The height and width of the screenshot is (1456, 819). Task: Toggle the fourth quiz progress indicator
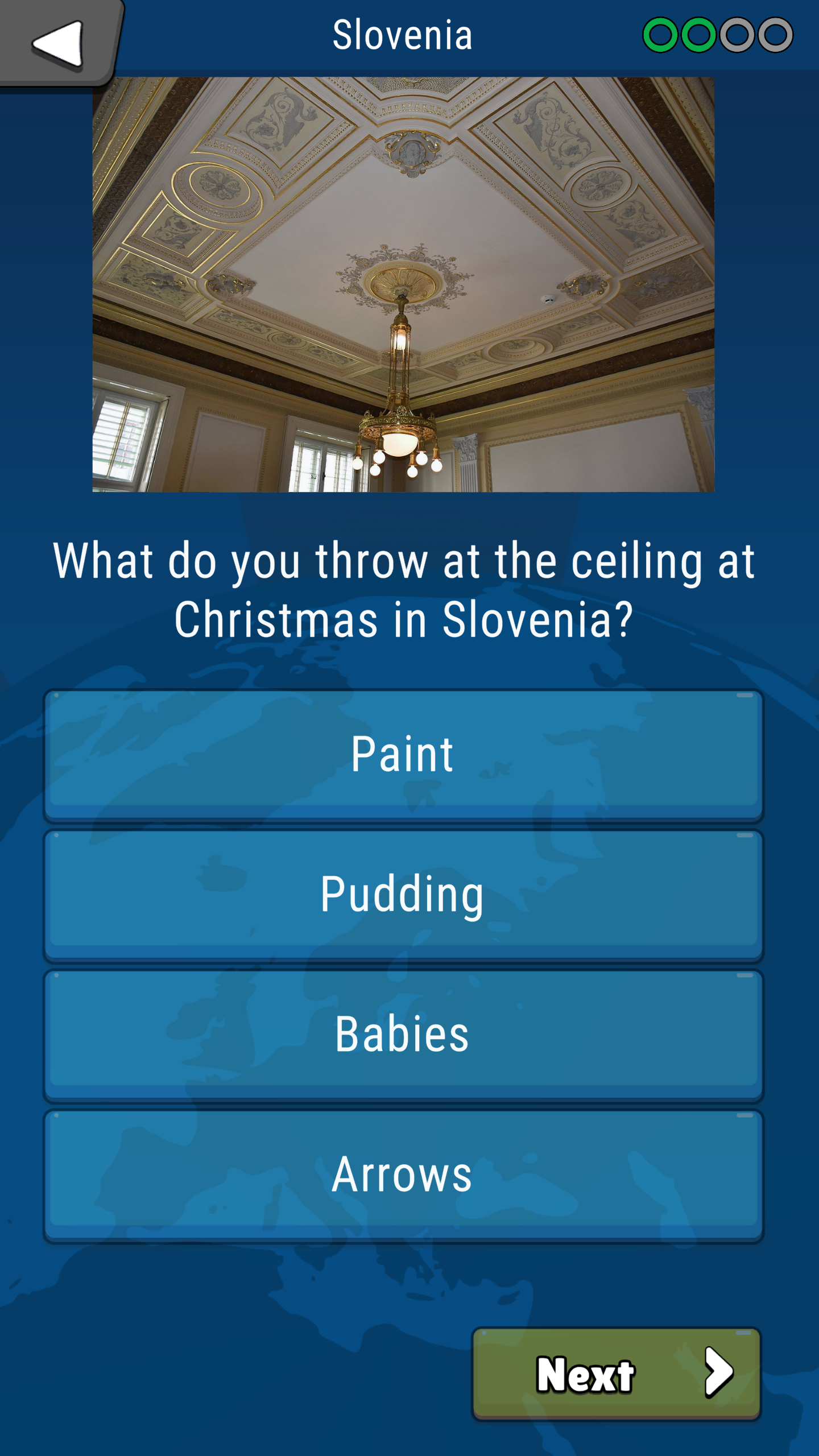click(x=774, y=34)
